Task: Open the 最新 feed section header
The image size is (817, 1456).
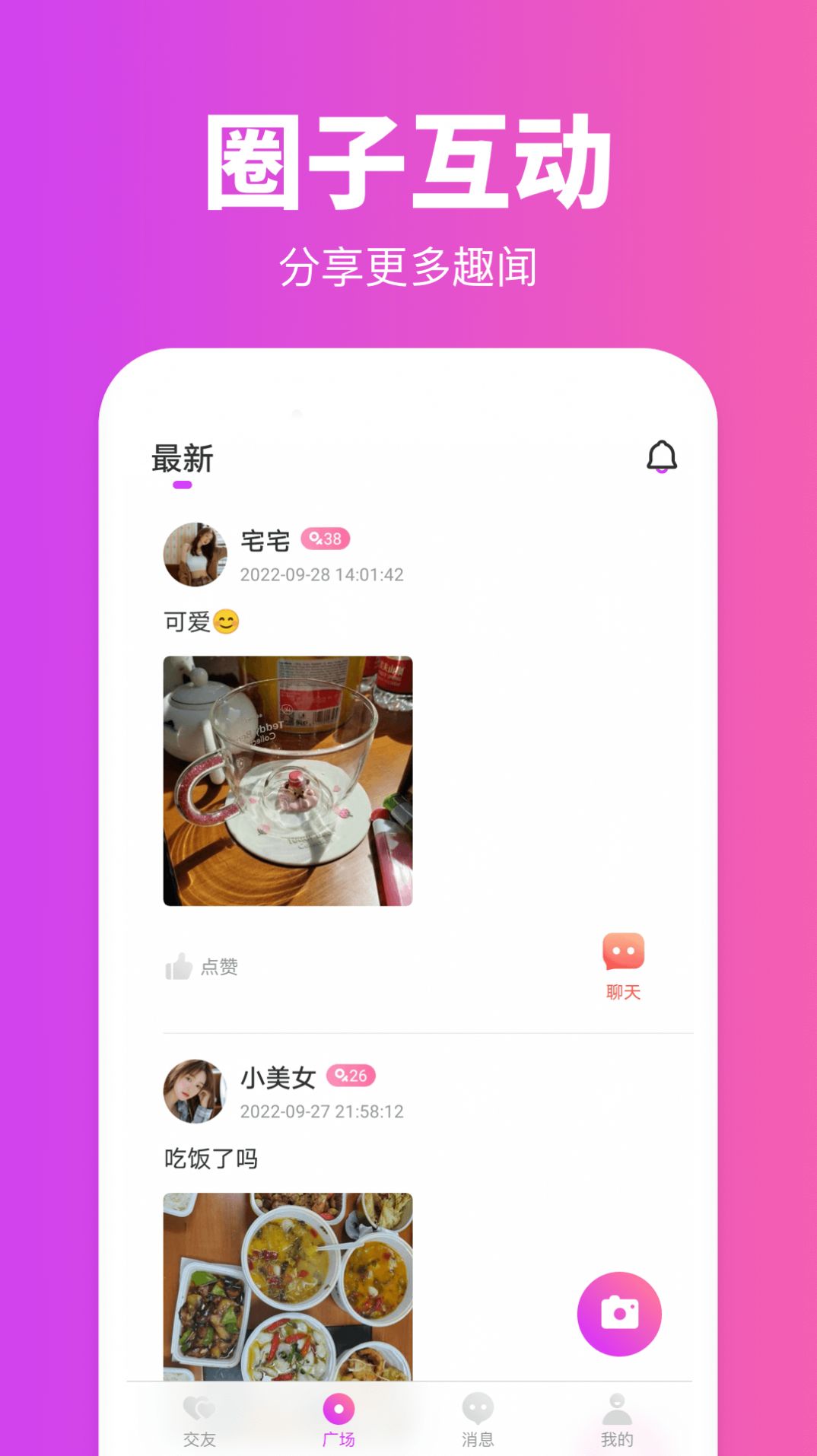Action: 183,456
